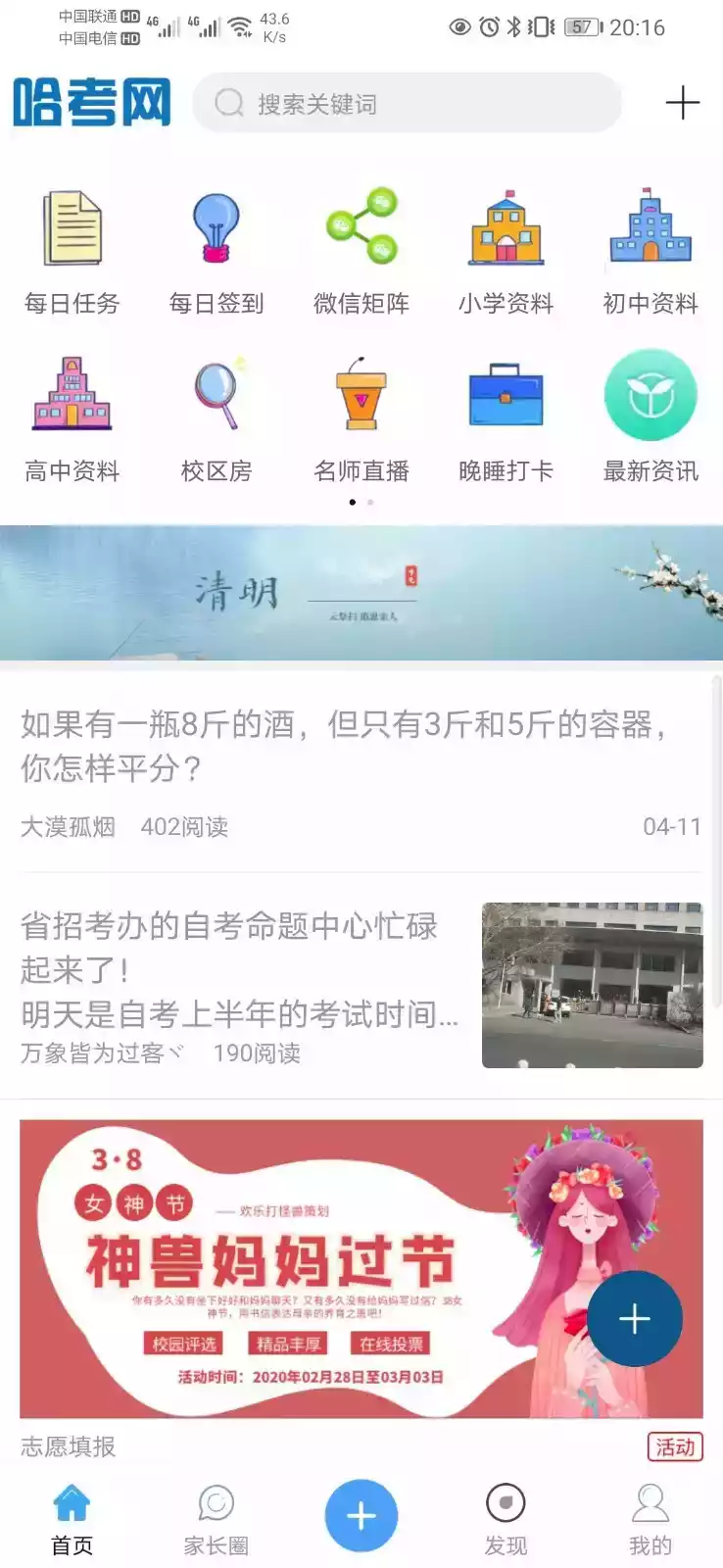723x1568 pixels.
Task: Open the 清明 banner image
Action: point(361,593)
